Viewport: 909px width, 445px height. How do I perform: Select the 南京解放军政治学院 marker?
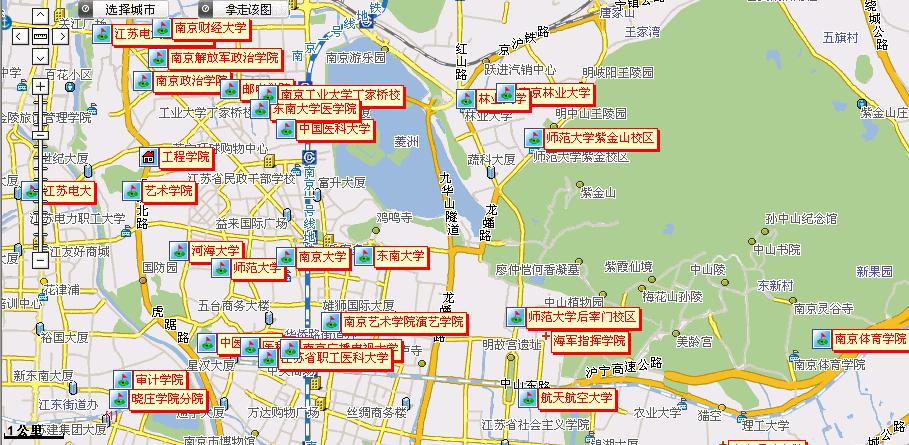point(218,58)
